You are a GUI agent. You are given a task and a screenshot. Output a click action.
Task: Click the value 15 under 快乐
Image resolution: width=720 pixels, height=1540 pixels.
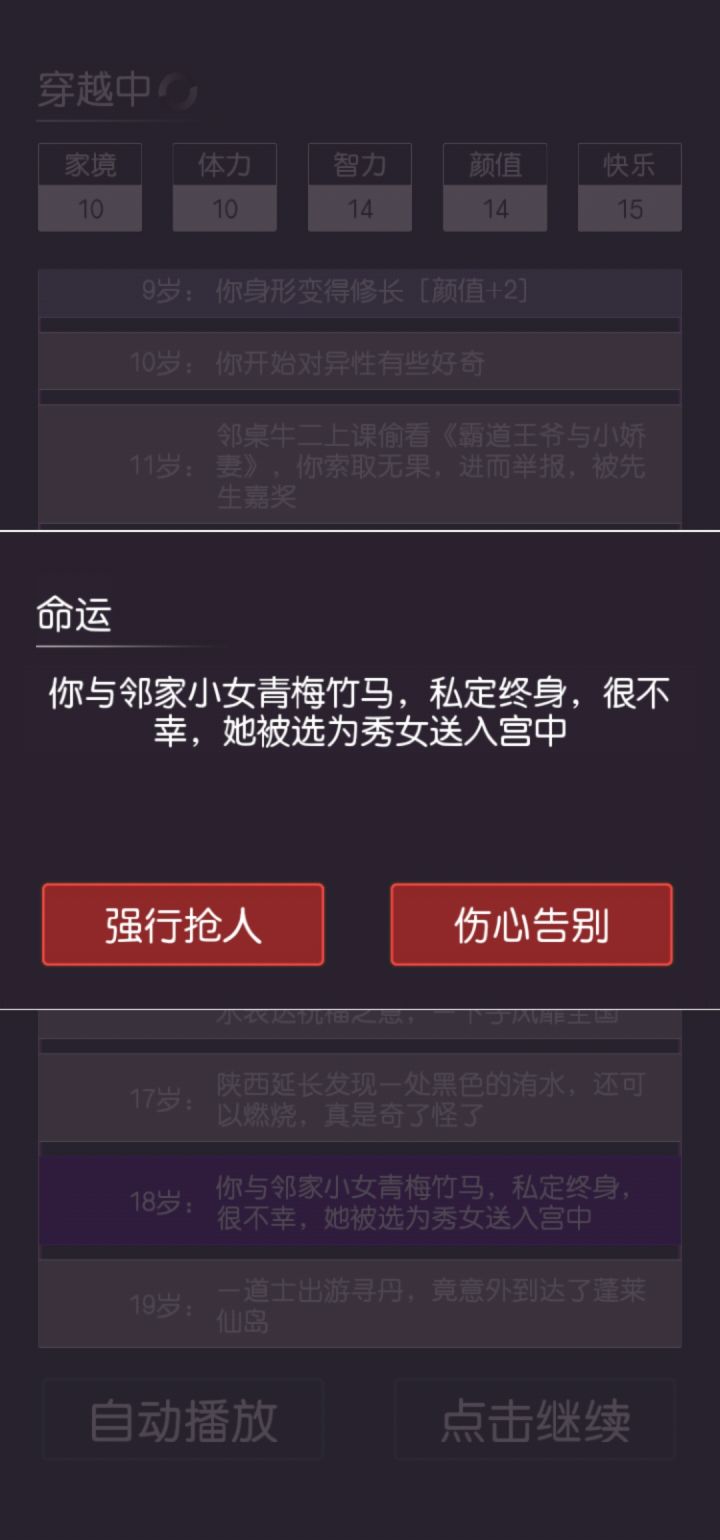click(x=630, y=211)
